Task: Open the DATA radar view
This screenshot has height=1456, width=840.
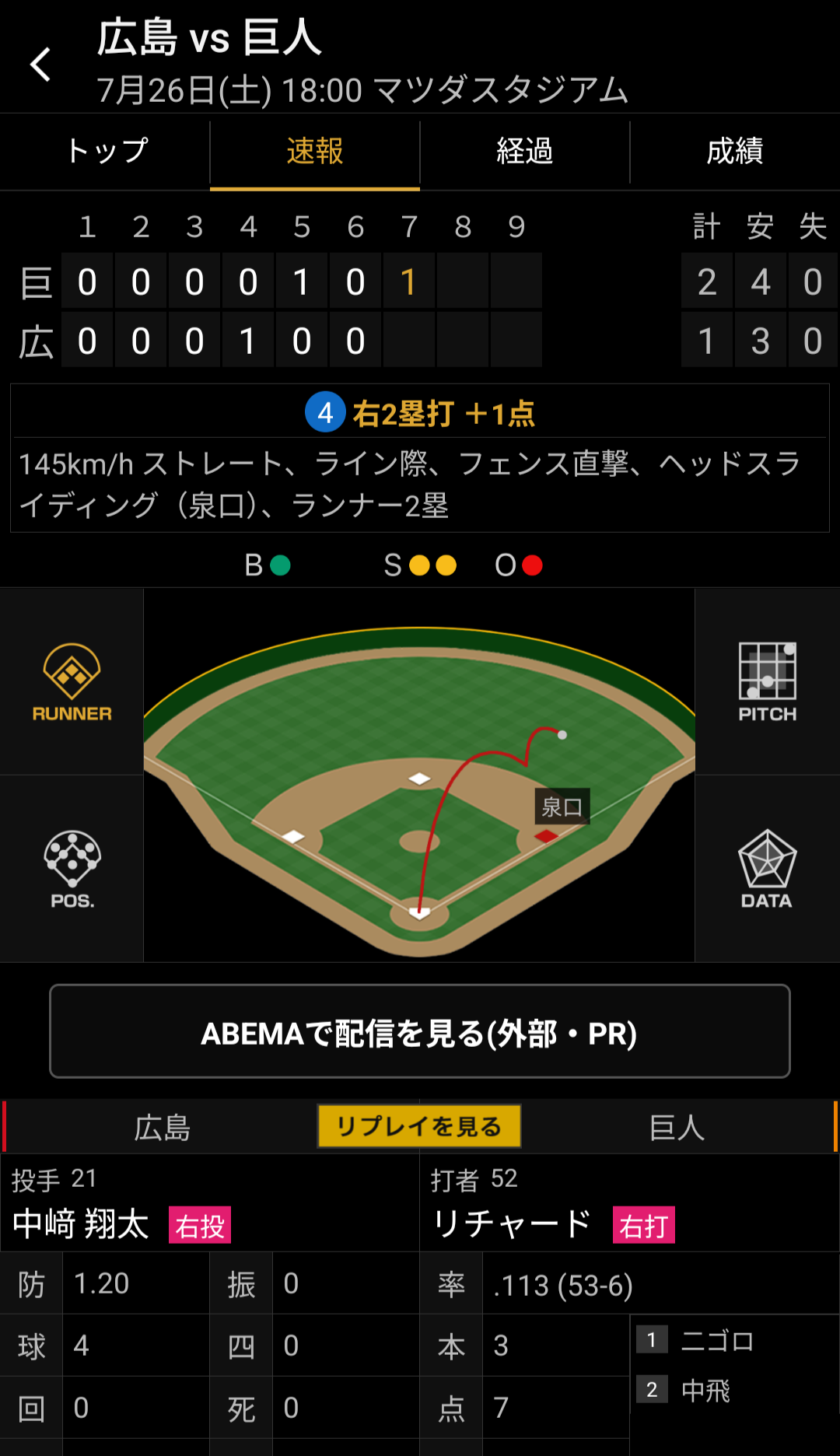Action: tap(767, 869)
